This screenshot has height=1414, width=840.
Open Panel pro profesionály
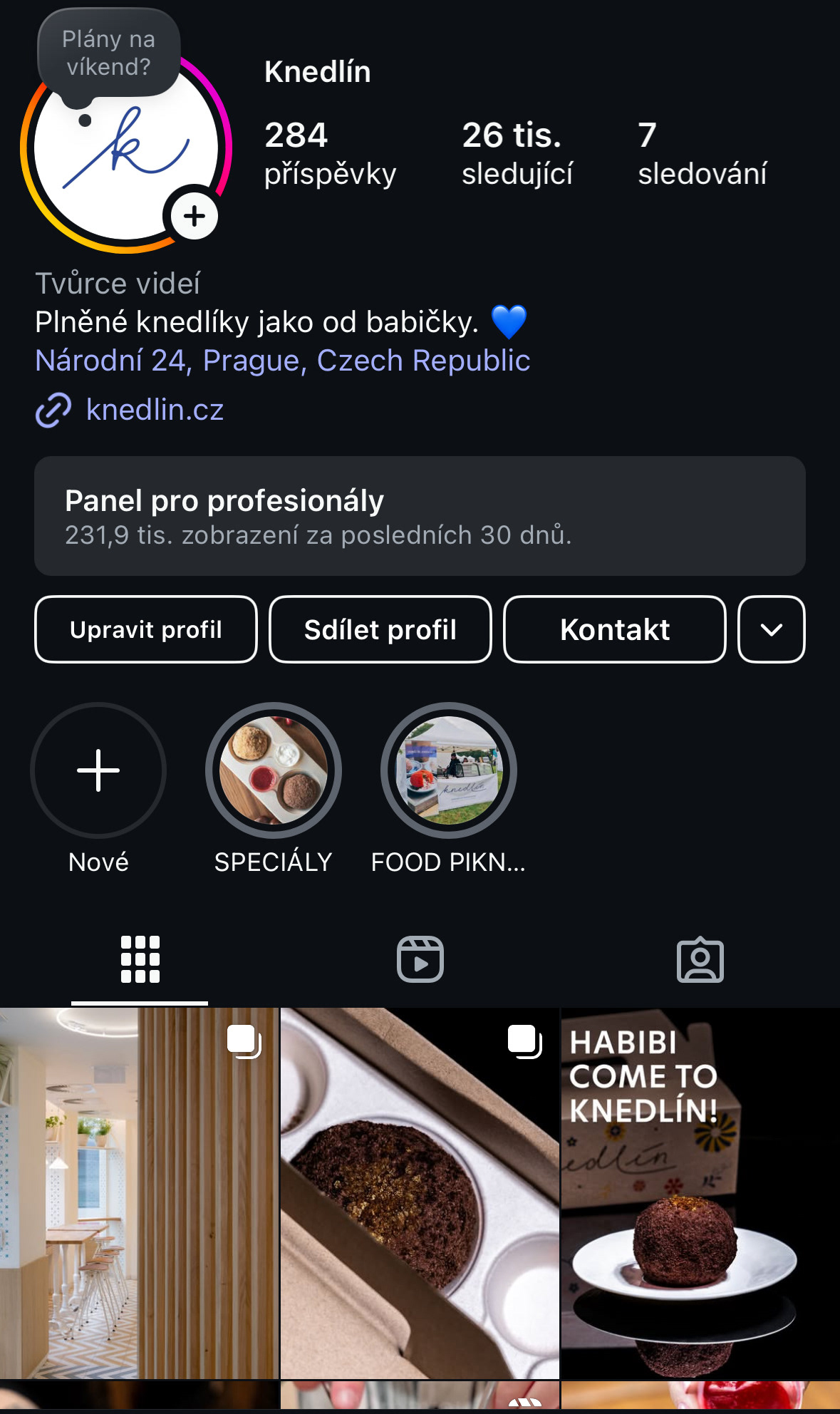tap(420, 516)
